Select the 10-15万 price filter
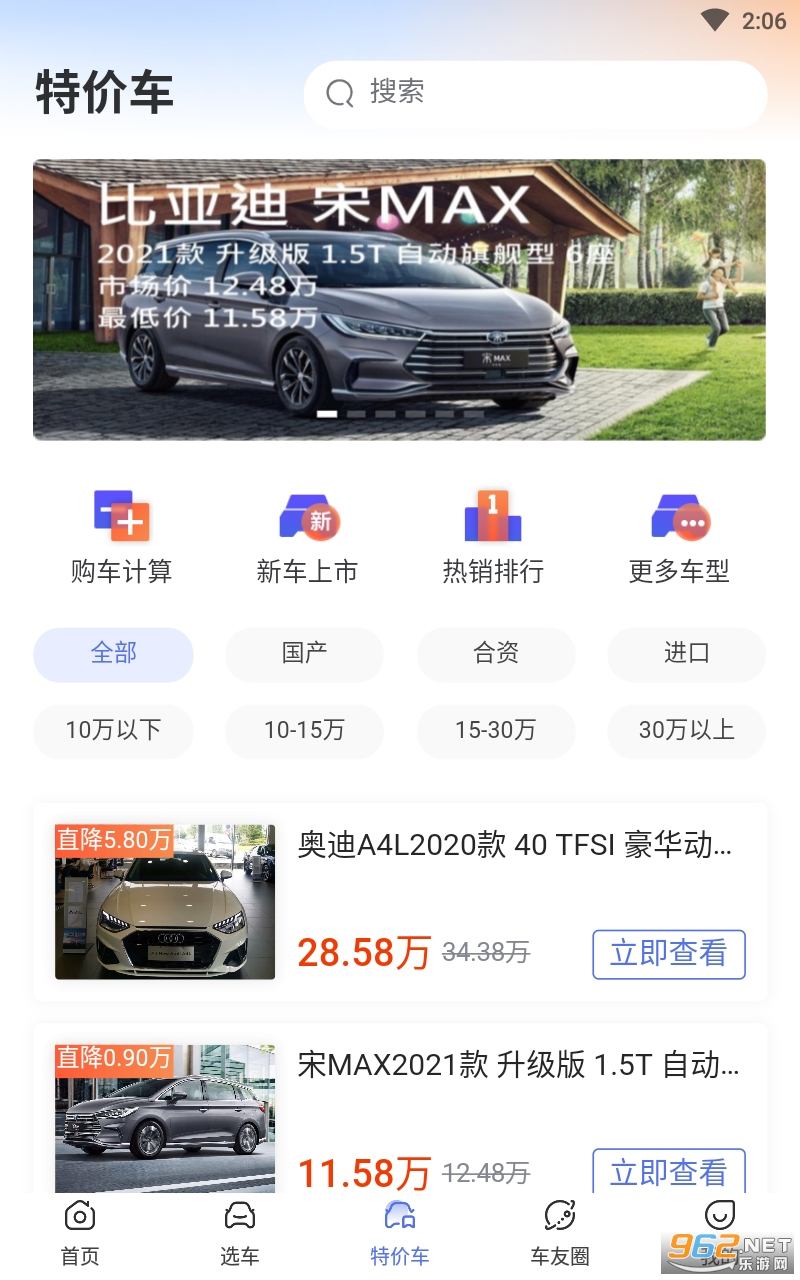 [x=304, y=731]
